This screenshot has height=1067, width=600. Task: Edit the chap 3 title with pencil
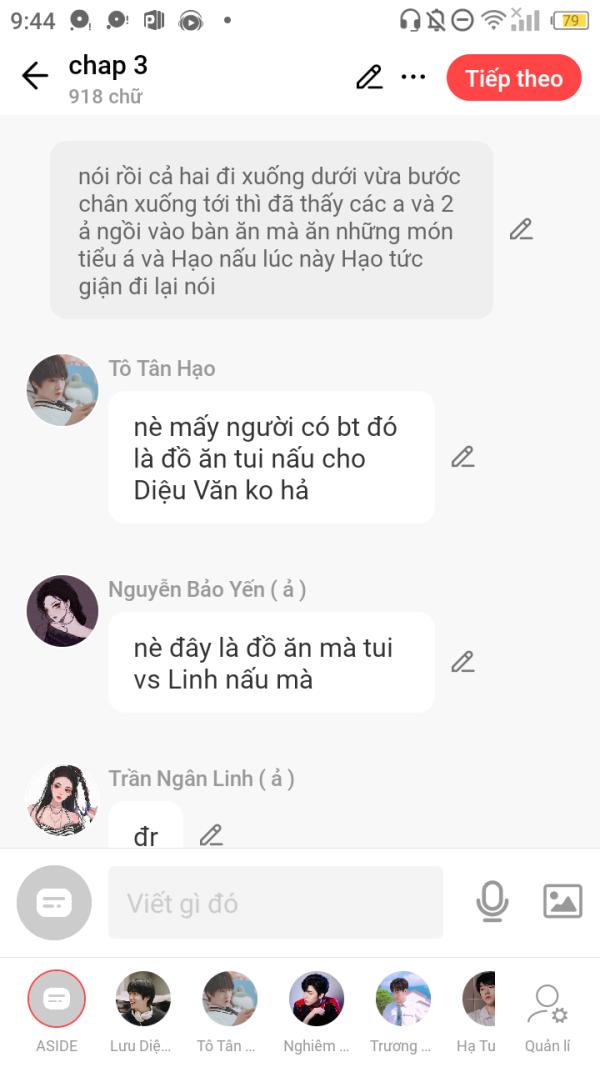click(369, 77)
